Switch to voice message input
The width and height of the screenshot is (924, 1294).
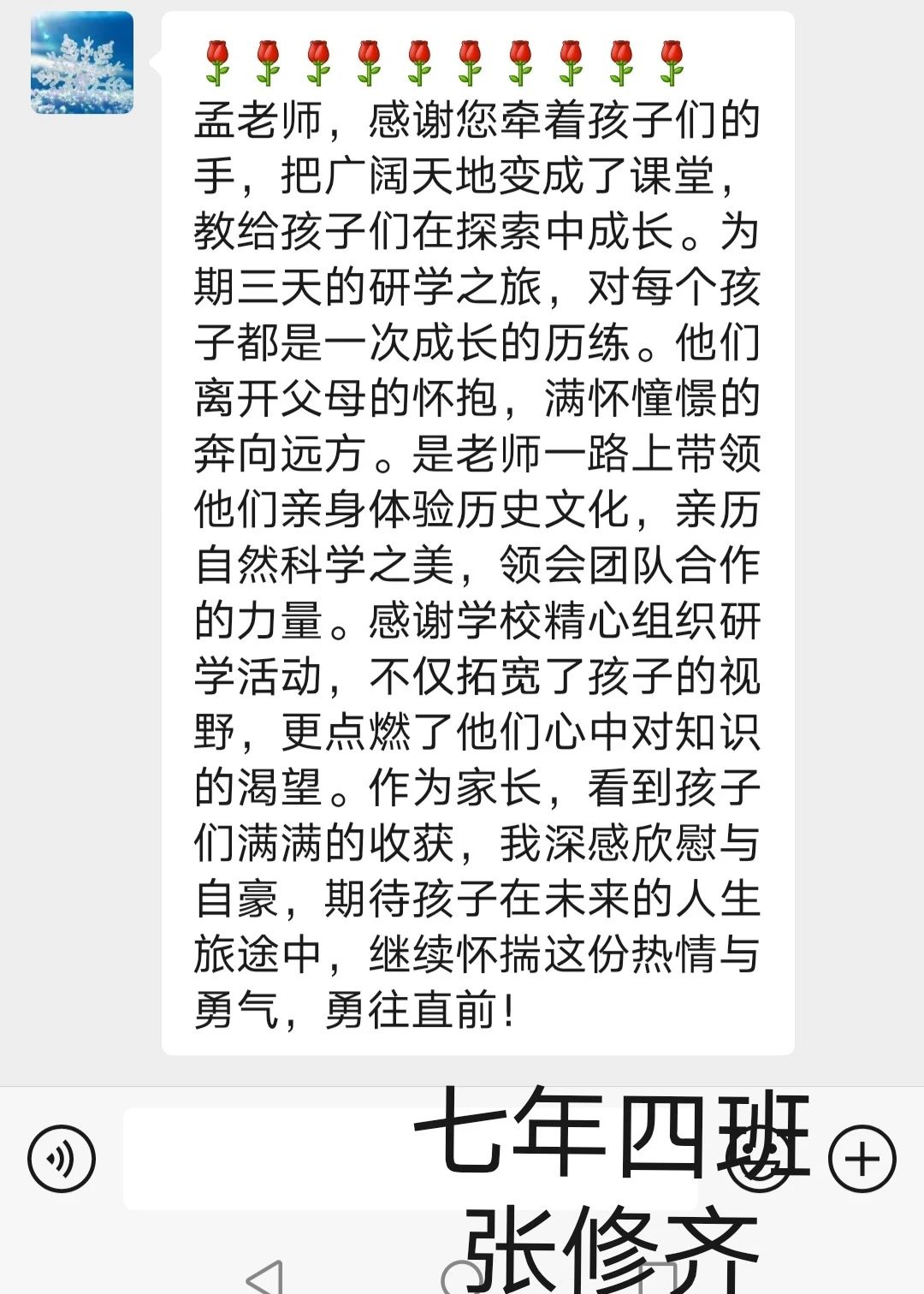(61, 1159)
